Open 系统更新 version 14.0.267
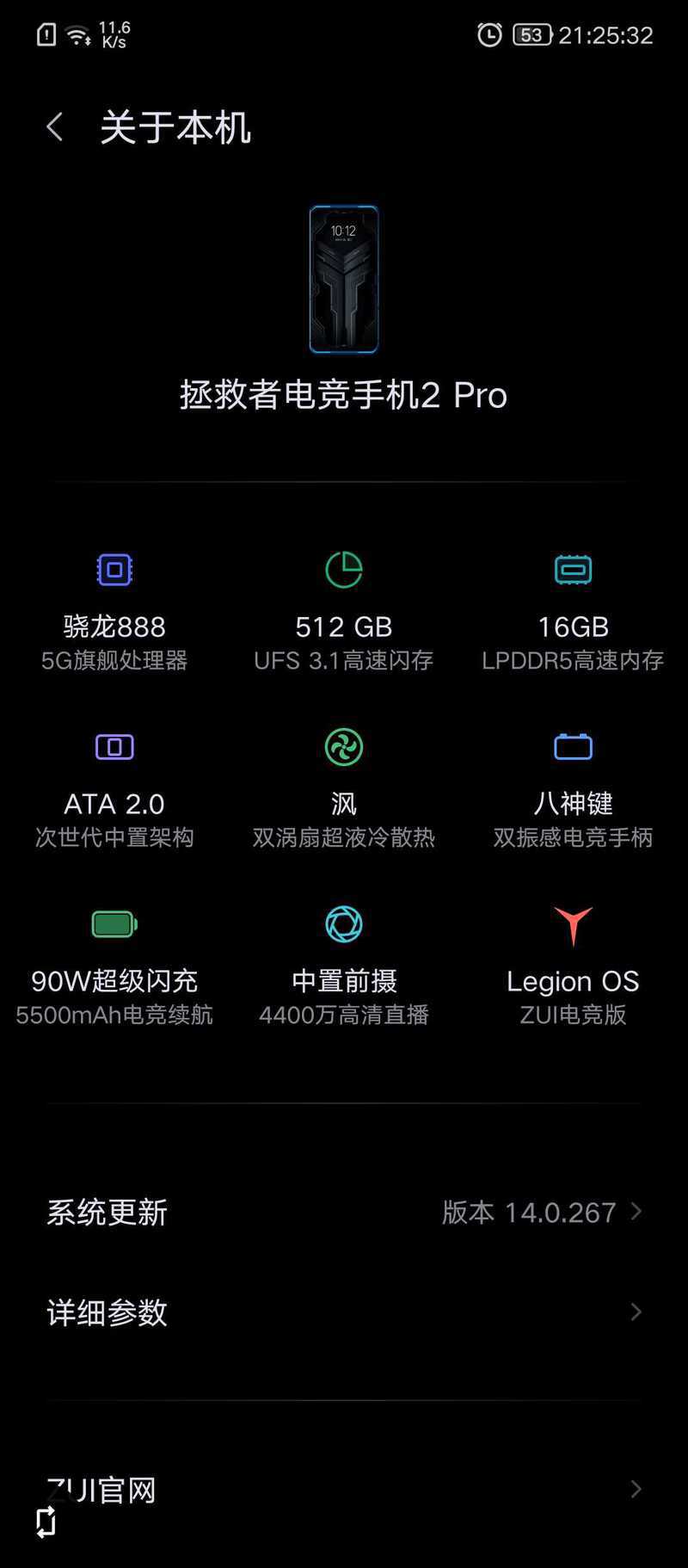Image resolution: width=688 pixels, height=1568 pixels. 344,1212
